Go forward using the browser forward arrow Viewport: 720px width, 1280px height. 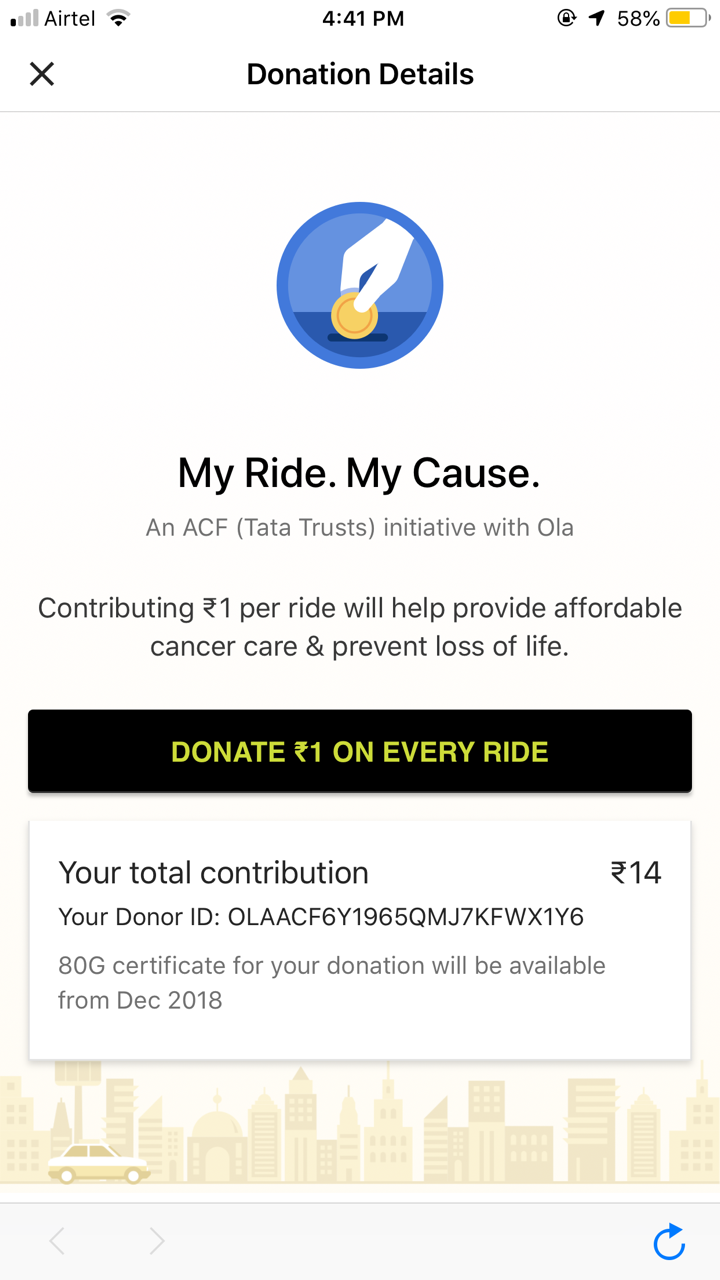click(x=157, y=1241)
